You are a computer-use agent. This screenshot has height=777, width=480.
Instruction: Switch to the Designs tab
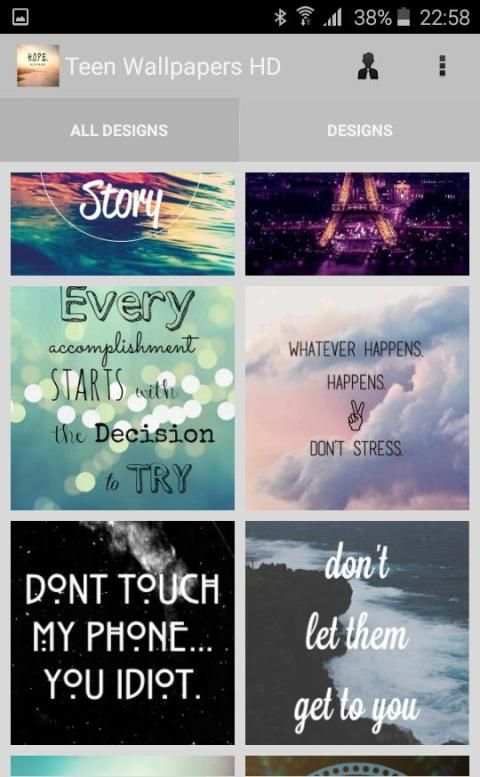click(x=360, y=130)
